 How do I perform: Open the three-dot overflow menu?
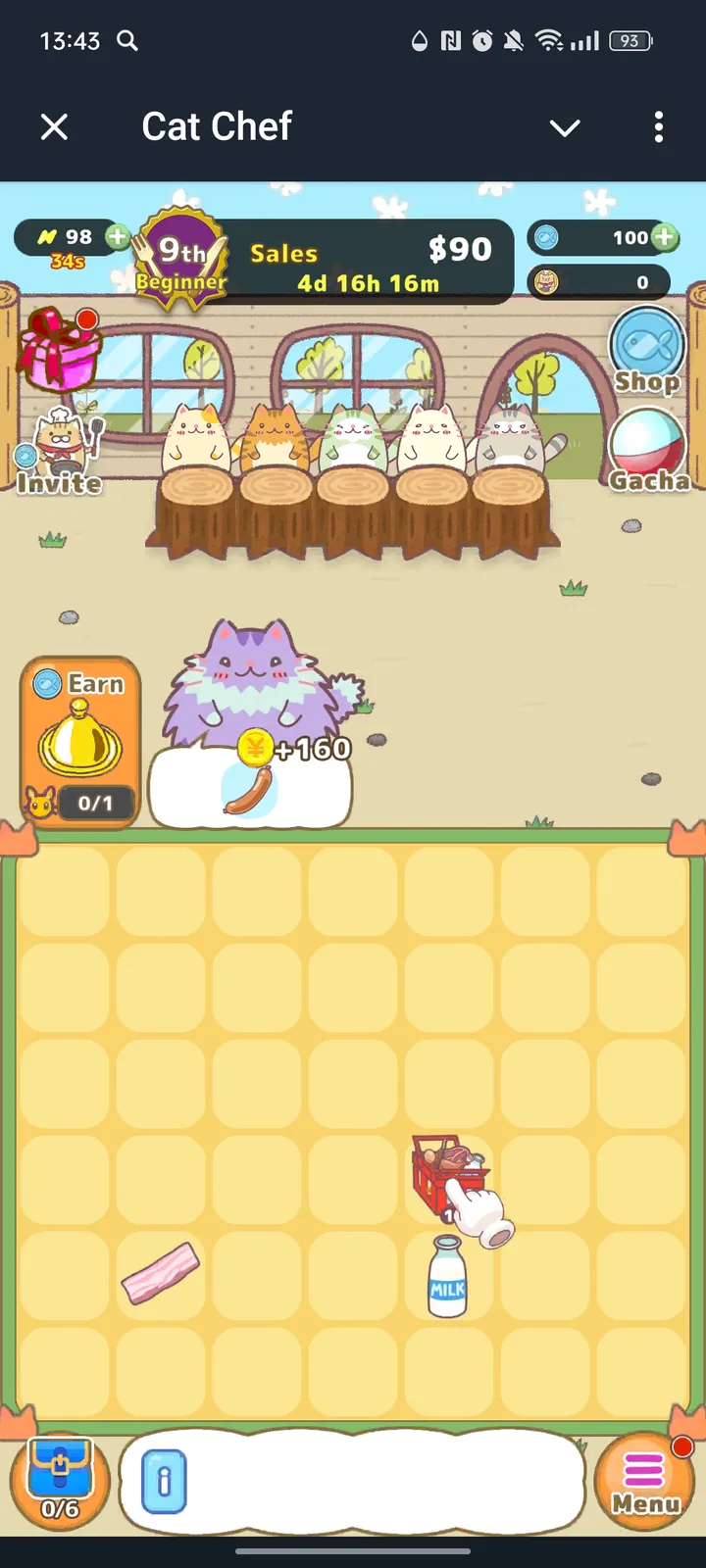(x=659, y=127)
